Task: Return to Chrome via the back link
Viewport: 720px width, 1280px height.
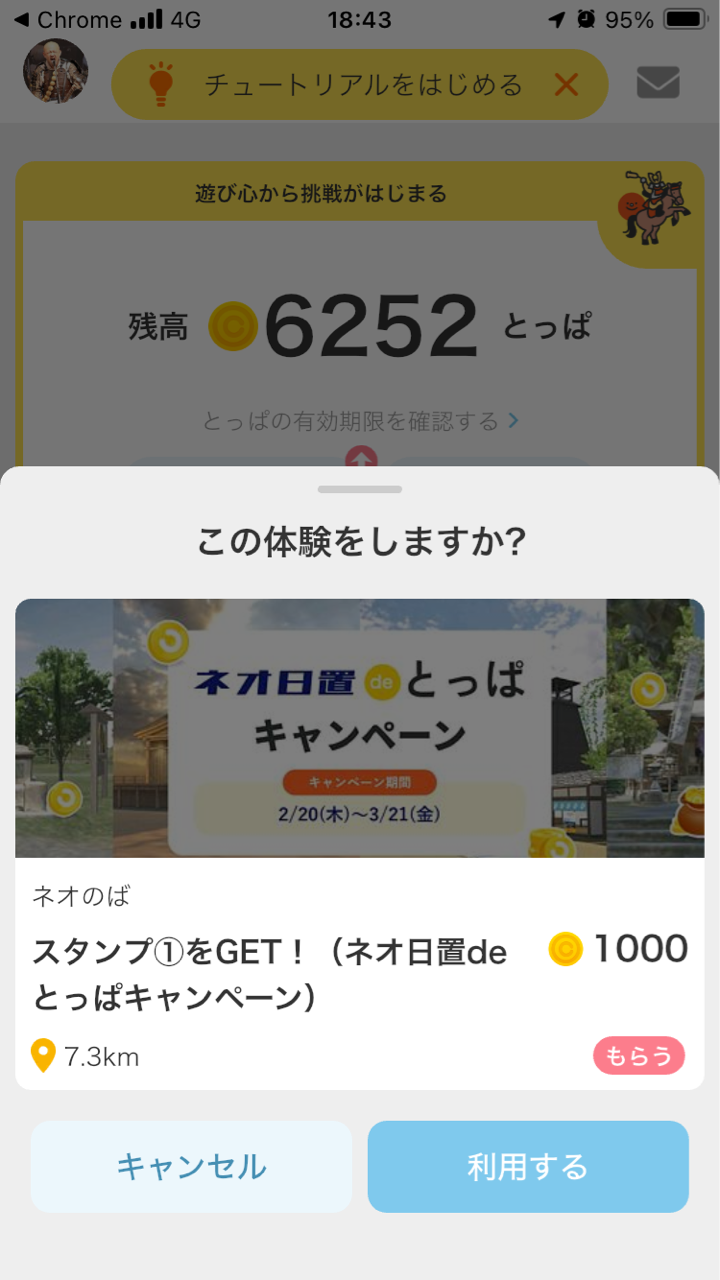Action: [66, 20]
